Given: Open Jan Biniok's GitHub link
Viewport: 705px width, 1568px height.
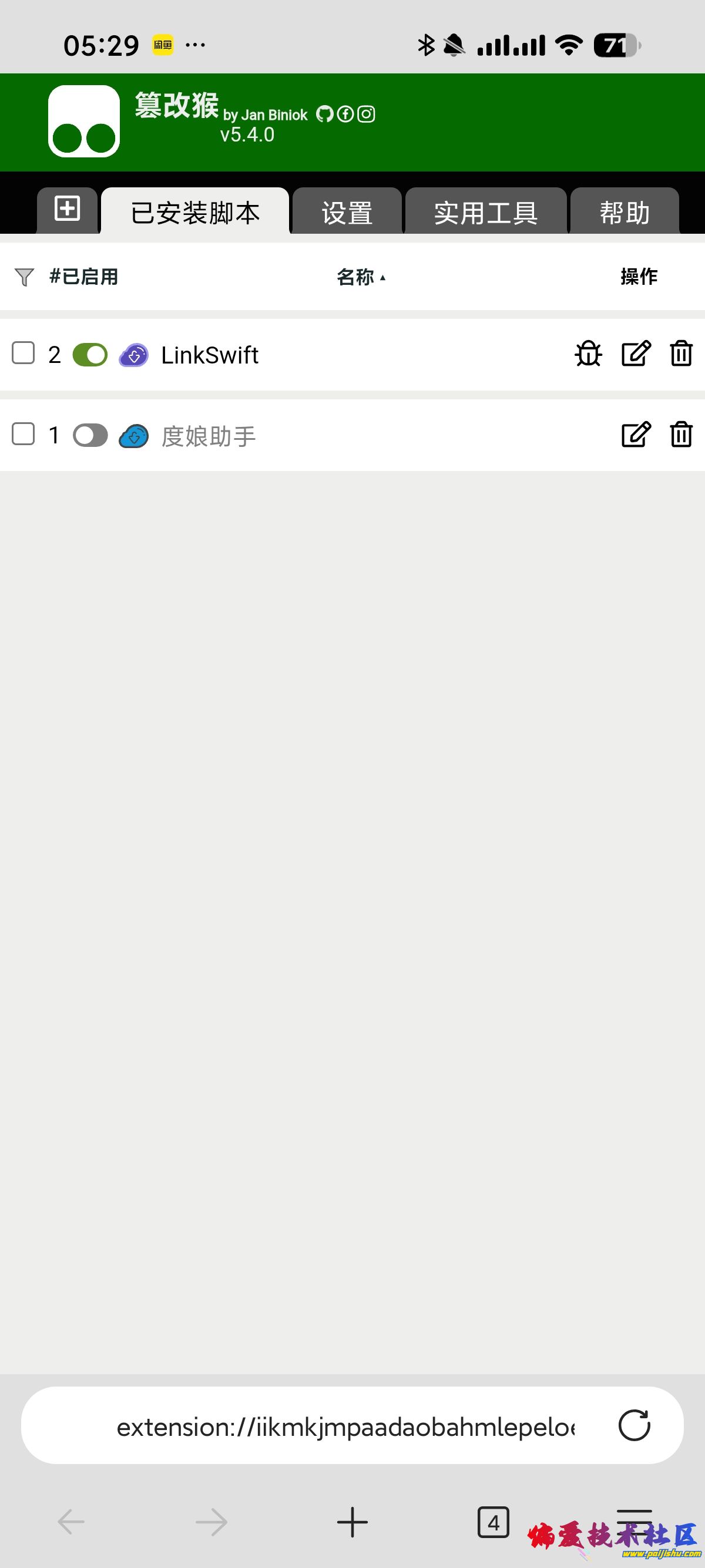Looking at the screenshot, I should click(324, 114).
